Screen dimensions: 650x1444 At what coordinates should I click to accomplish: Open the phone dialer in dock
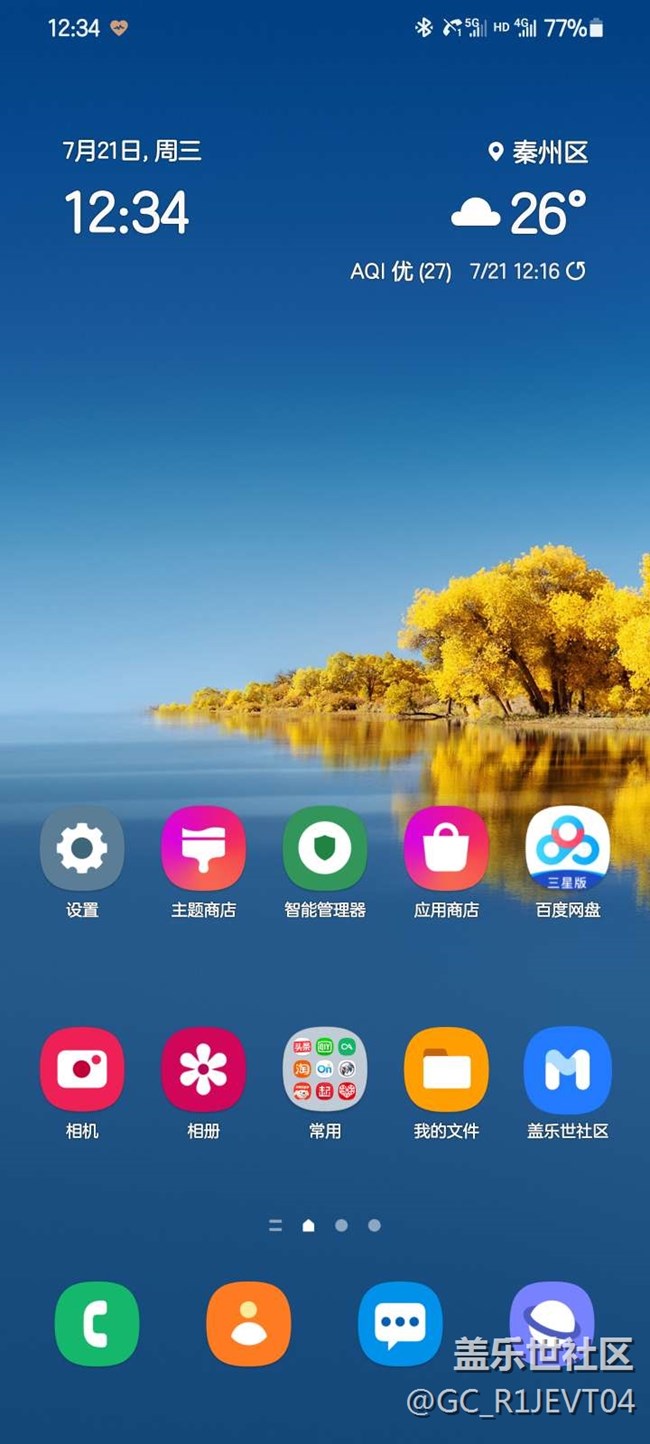pyautogui.click(x=97, y=1324)
